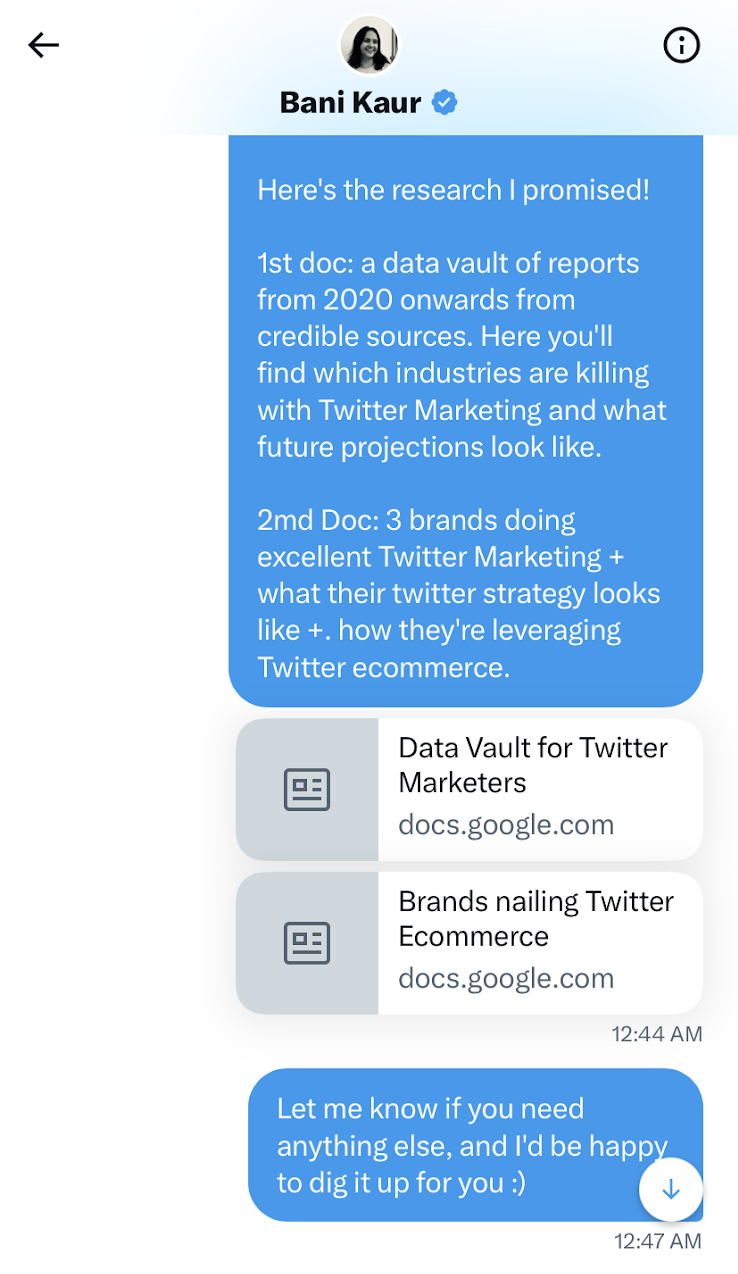
Task: Open Bani Kaur's profile picture
Action: point(370,46)
